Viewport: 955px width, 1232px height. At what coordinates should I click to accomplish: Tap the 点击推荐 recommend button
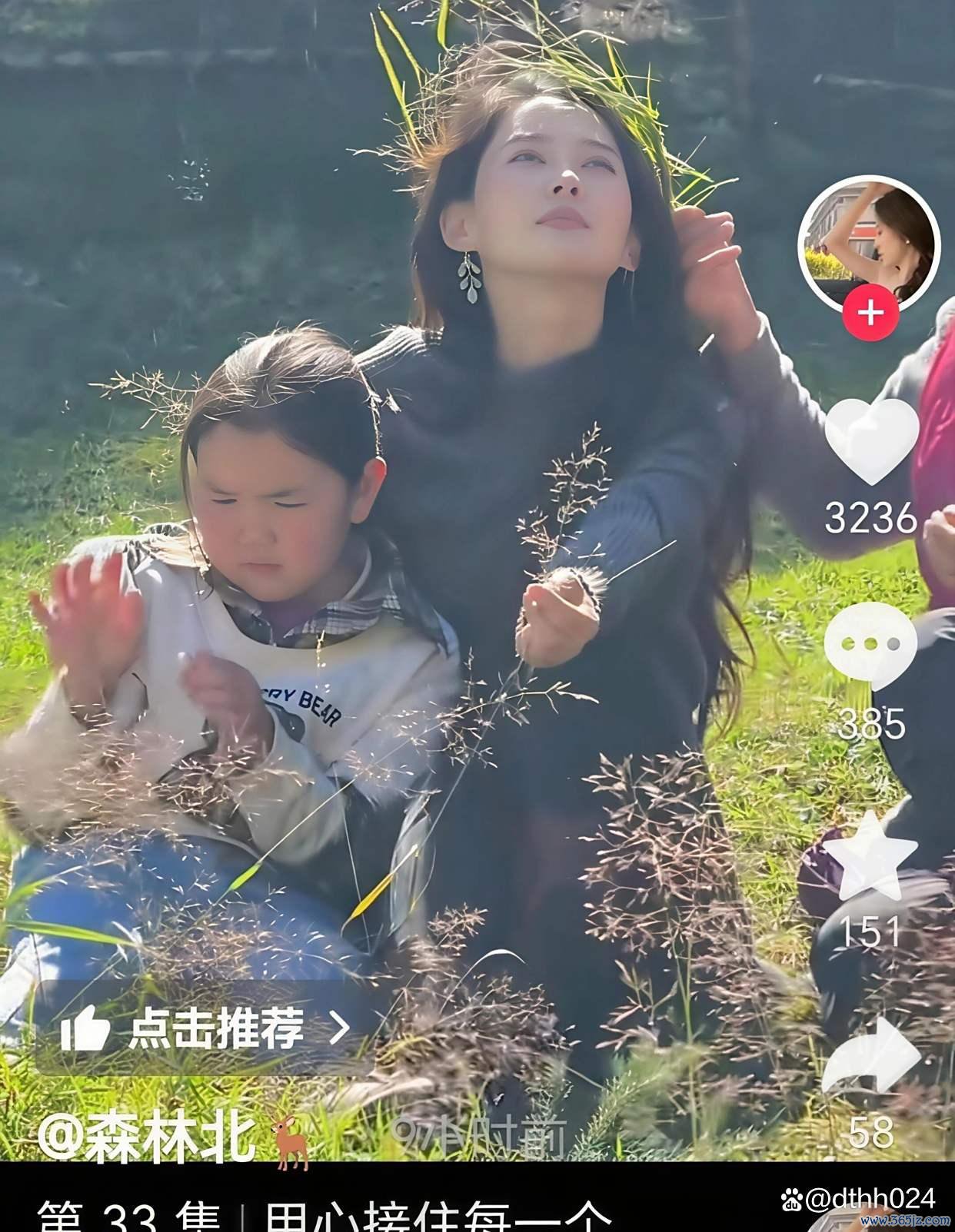205,1028
